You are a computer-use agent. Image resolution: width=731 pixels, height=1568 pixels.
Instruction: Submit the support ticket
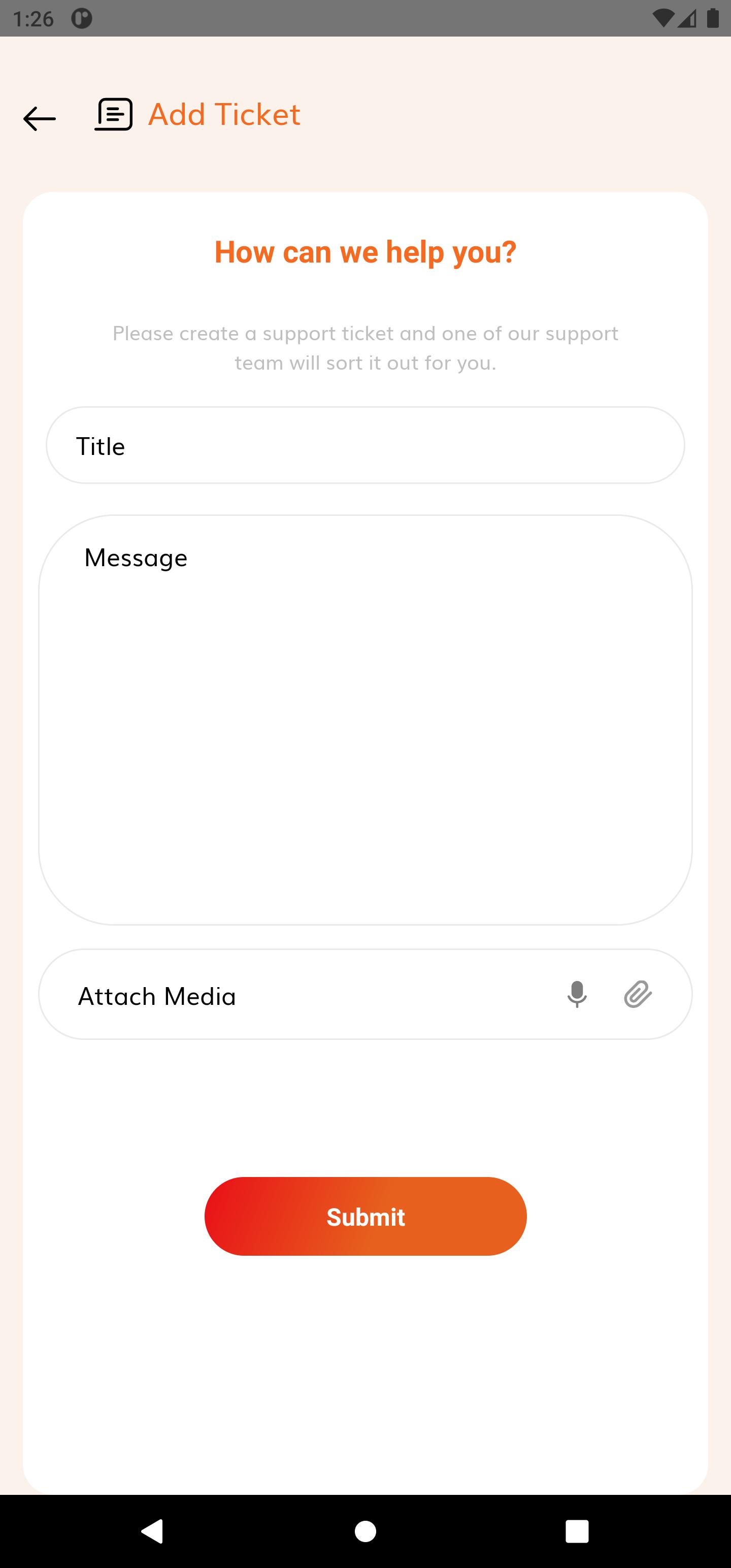pos(365,1216)
